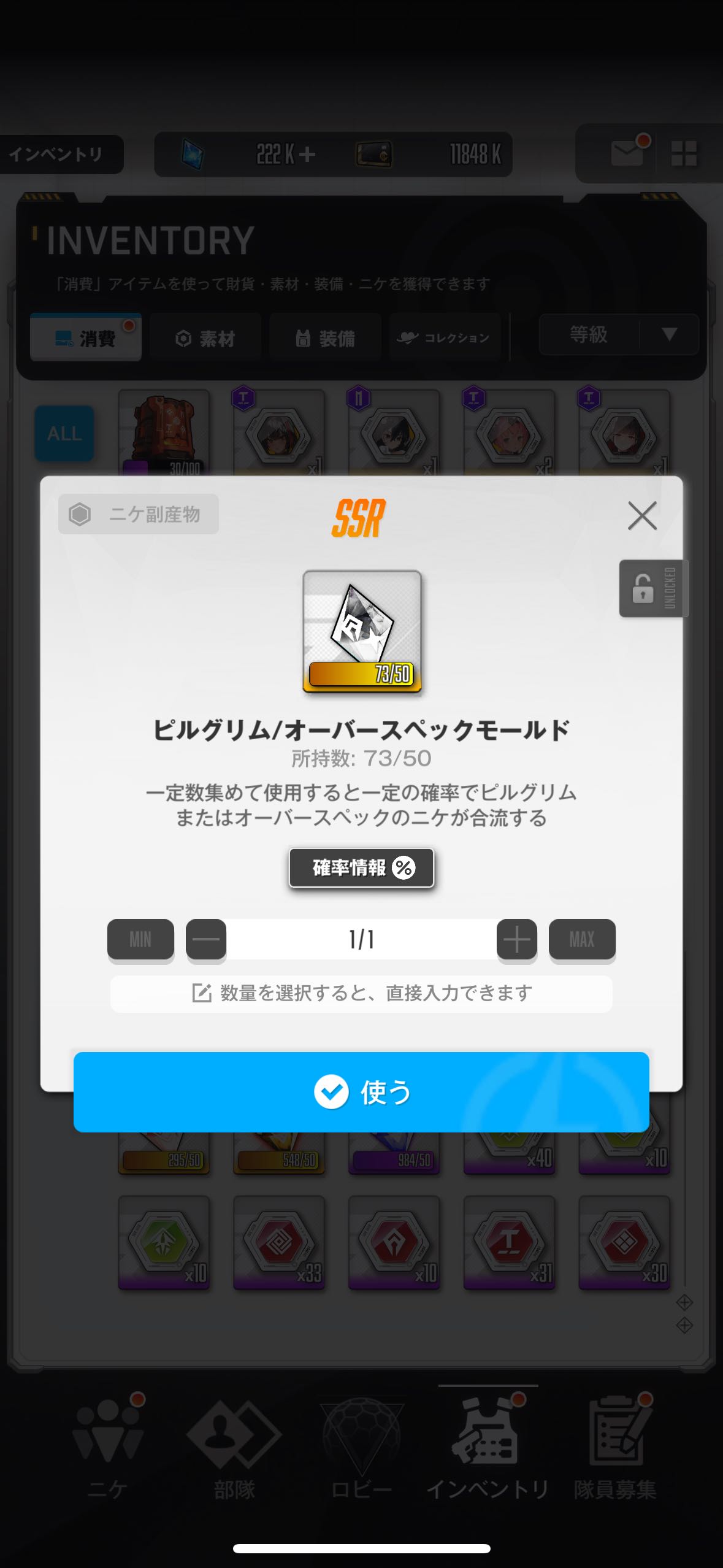Confirm with 使う button
Image resolution: width=723 pixels, height=1568 pixels.
click(361, 1092)
